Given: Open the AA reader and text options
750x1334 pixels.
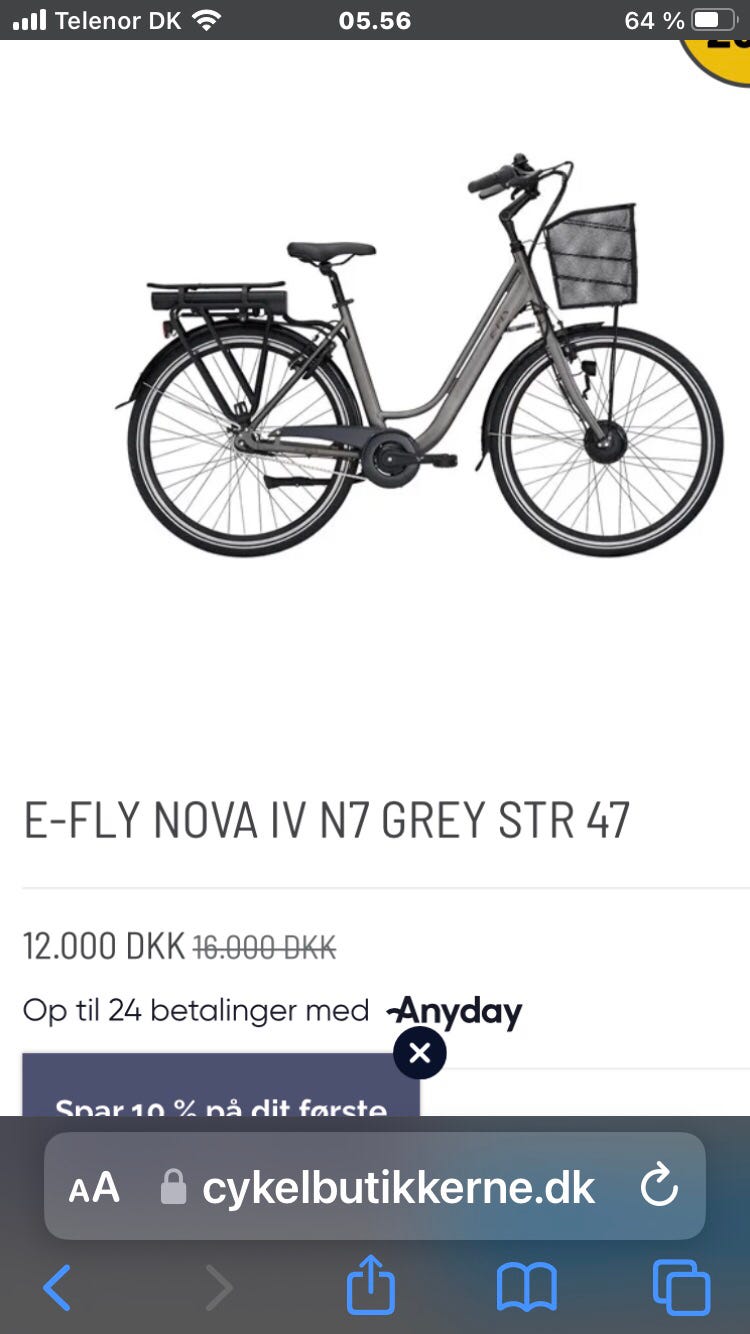Looking at the screenshot, I should tap(94, 1188).
